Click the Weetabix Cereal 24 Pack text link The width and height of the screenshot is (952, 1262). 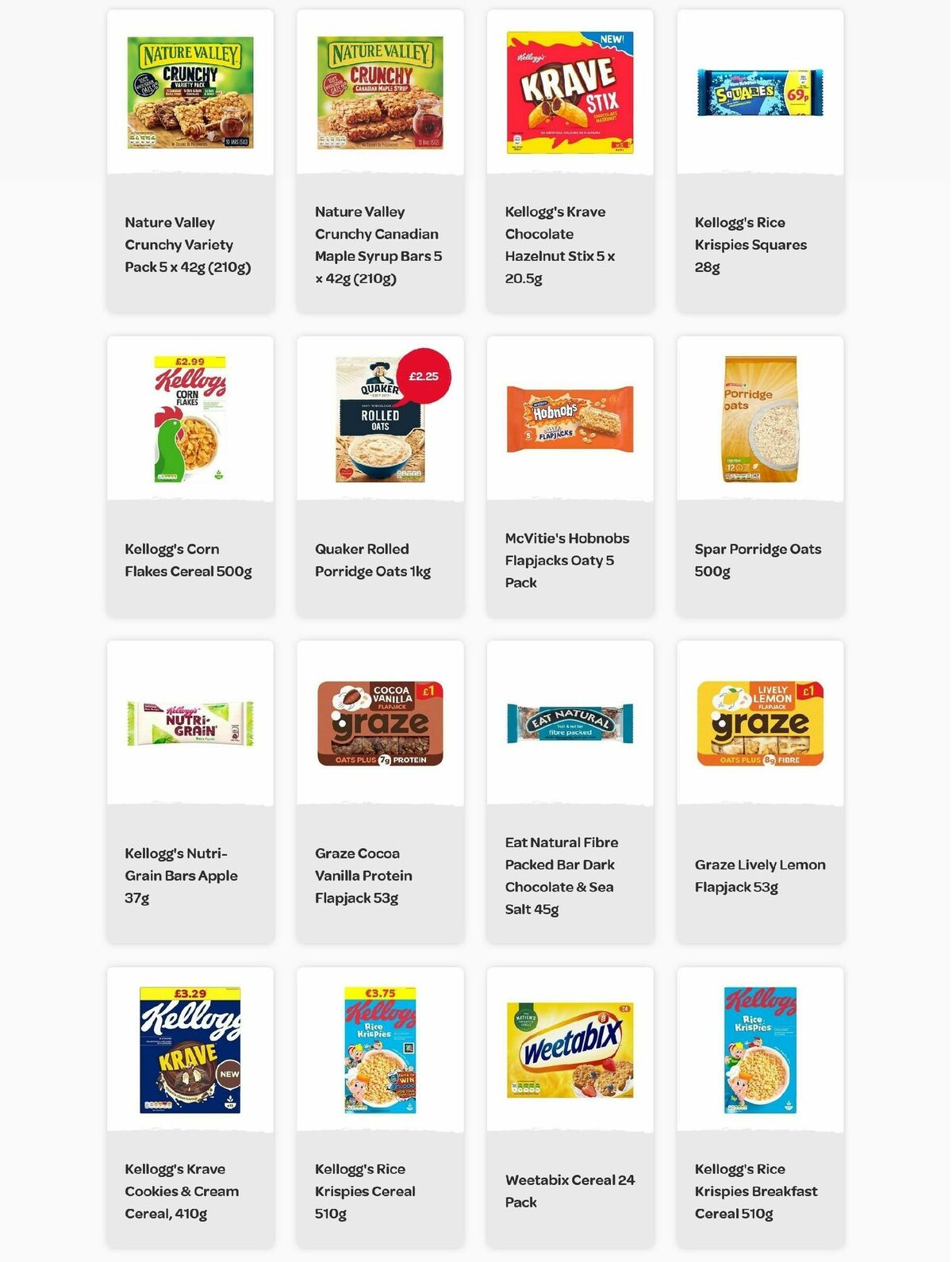click(x=572, y=1191)
